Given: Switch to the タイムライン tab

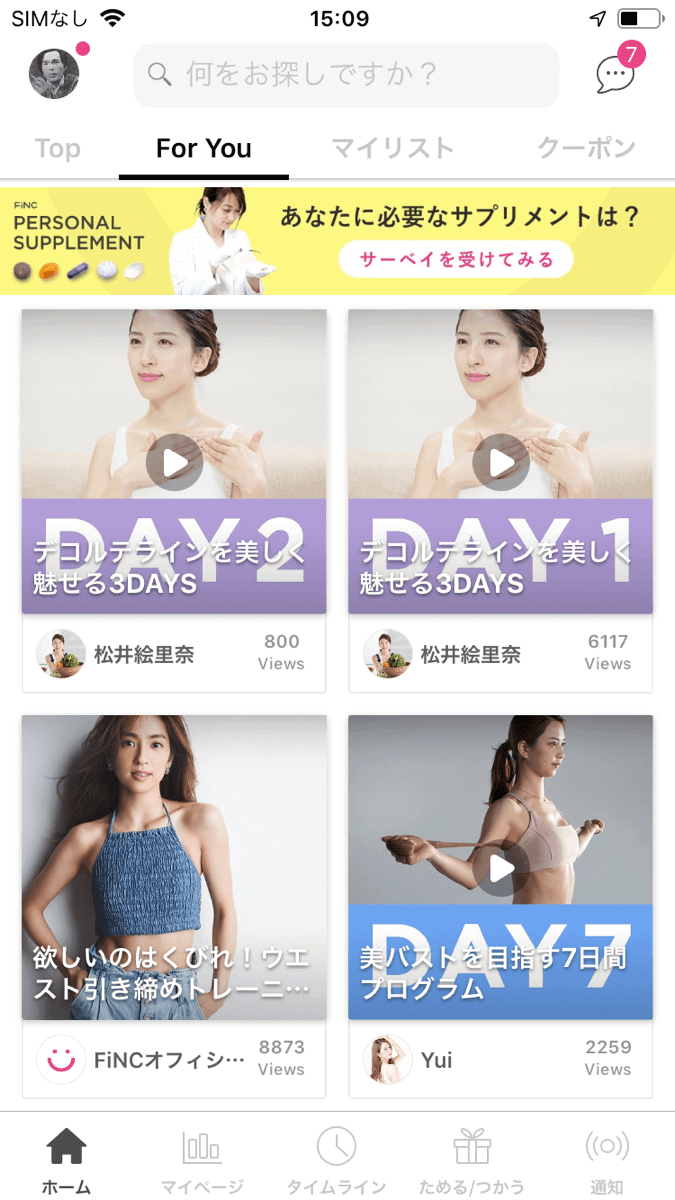Looking at the screenshot, I should (x=336, y=1160).
